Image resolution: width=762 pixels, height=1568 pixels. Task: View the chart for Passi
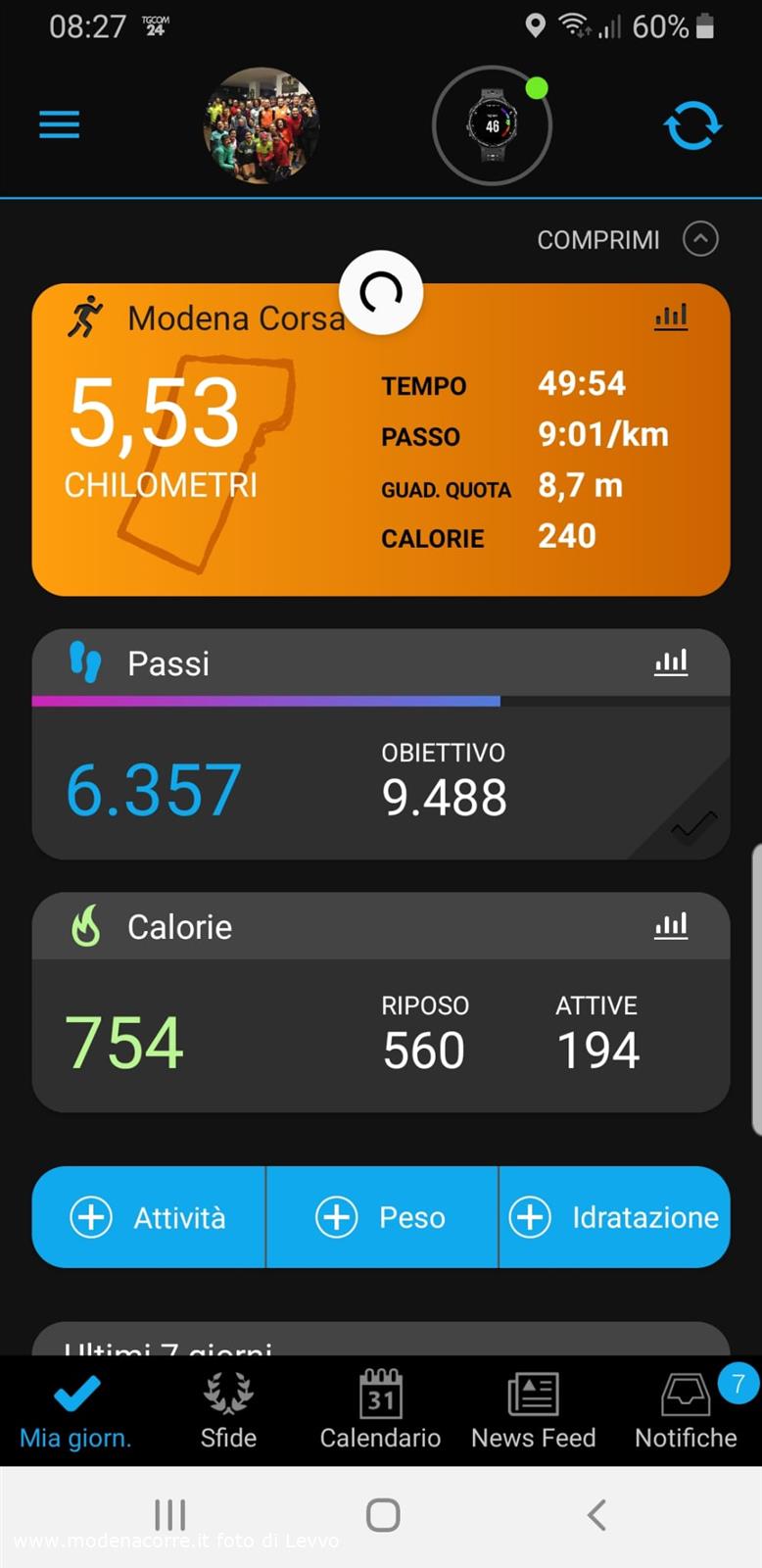click(x=671, y=662)
